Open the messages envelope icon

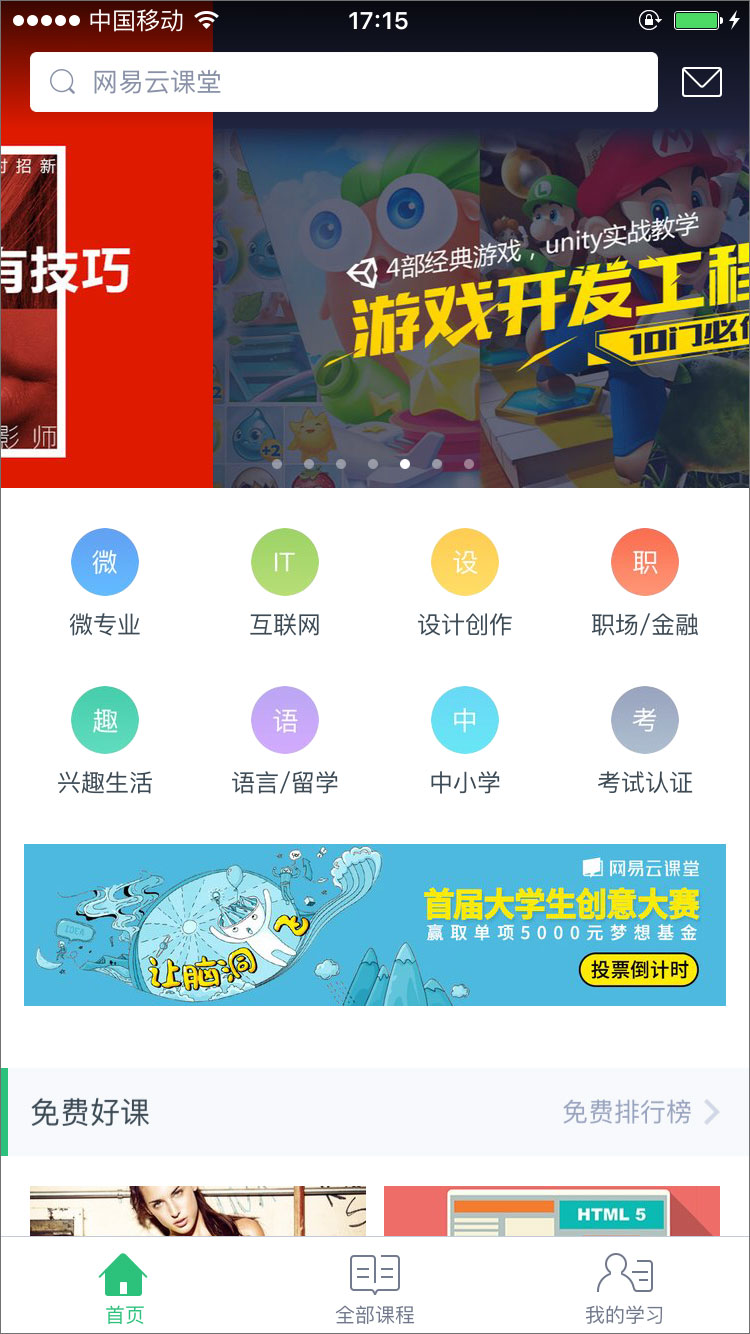tap(701, 82)
